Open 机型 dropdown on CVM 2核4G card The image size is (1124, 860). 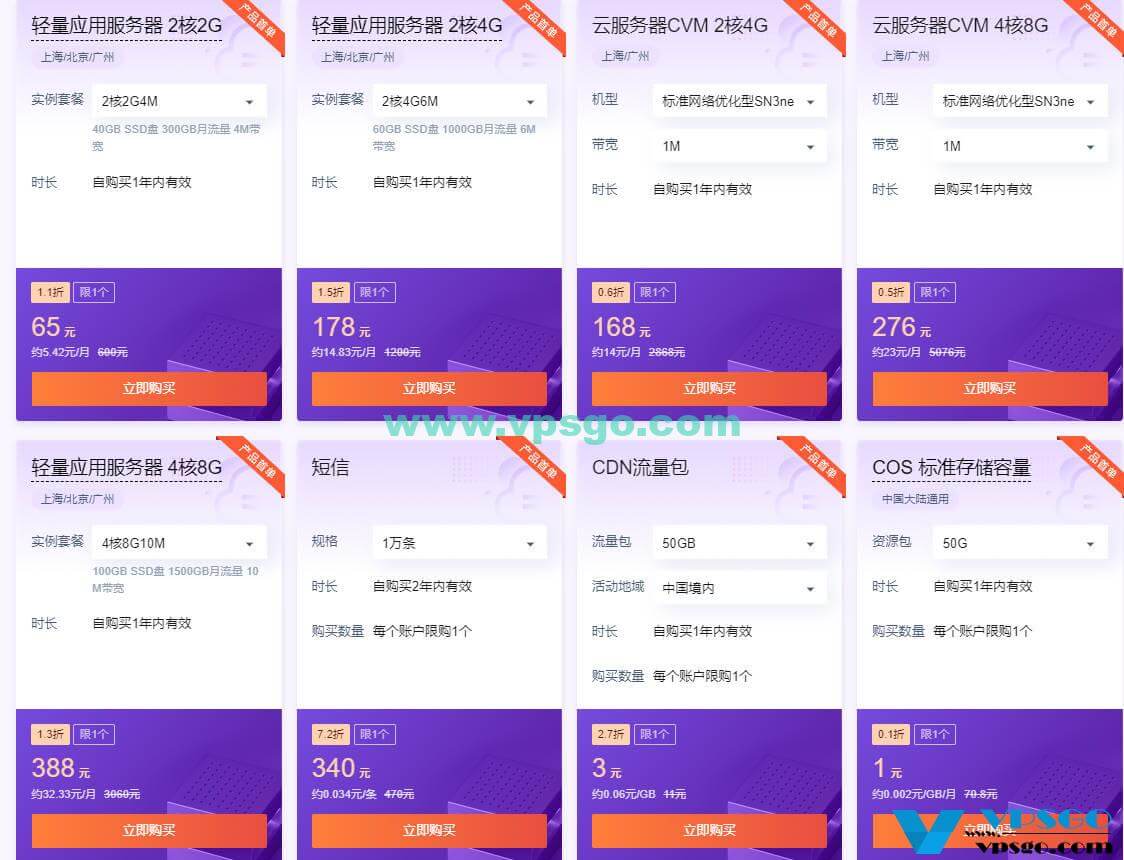pyautogui.click(x=739, y=101)
